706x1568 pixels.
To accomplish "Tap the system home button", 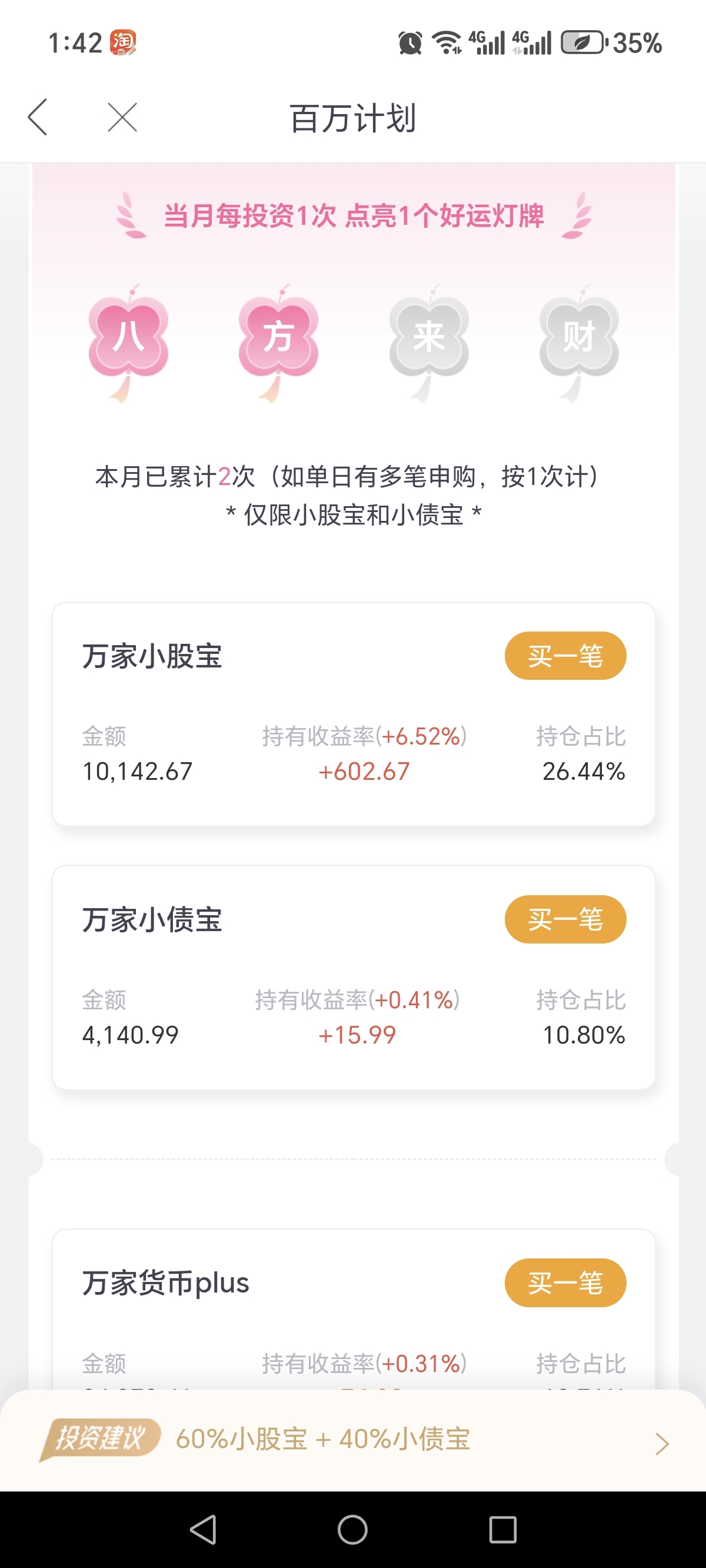I will [x=352, y=1530].
